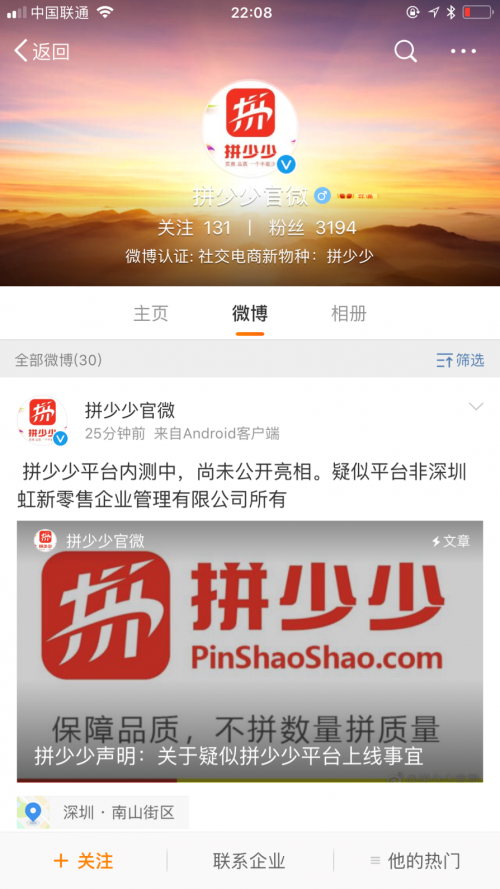500x889 pixels.
Task: Open the 拼少少声明 article card
Action: point(250,651)
